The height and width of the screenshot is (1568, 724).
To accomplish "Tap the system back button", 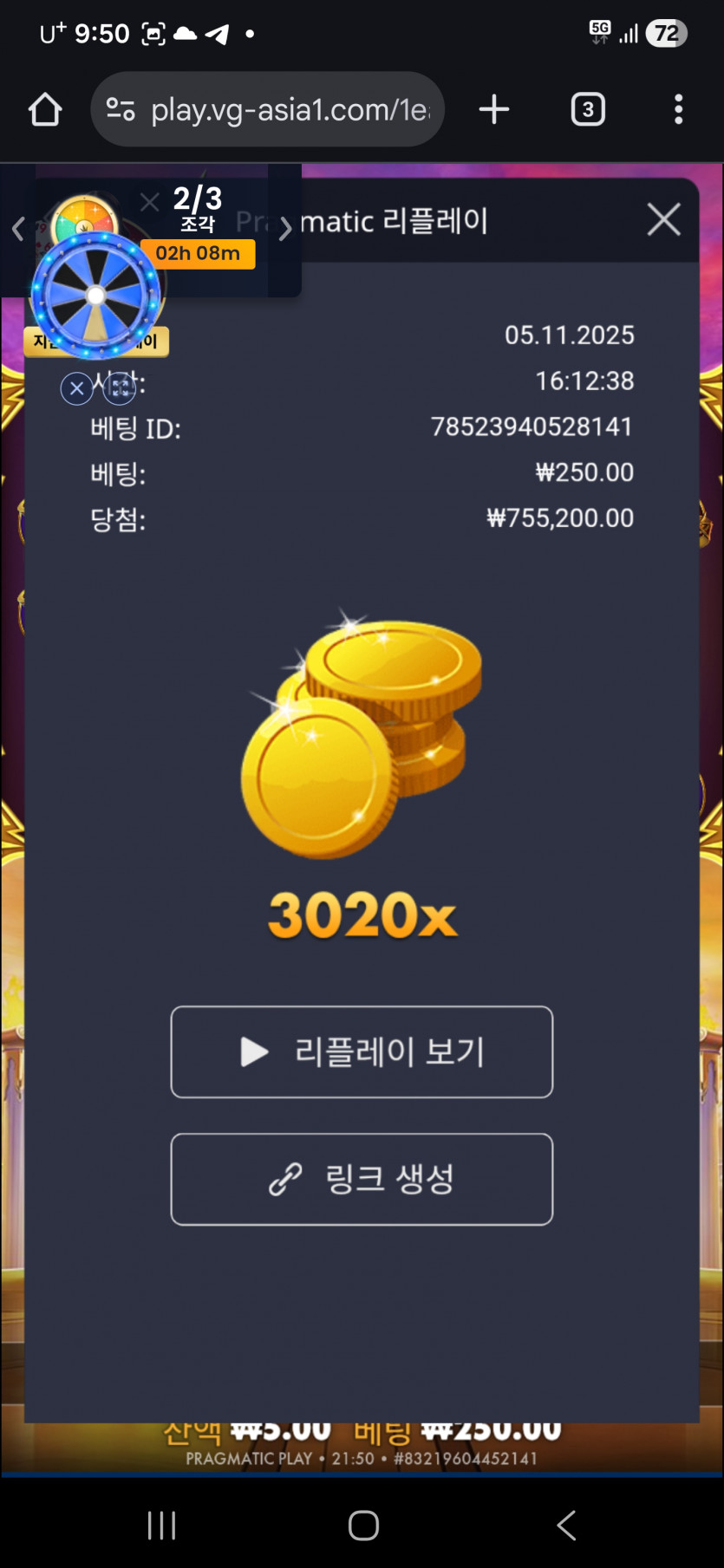I will [x=566, y=1525].
